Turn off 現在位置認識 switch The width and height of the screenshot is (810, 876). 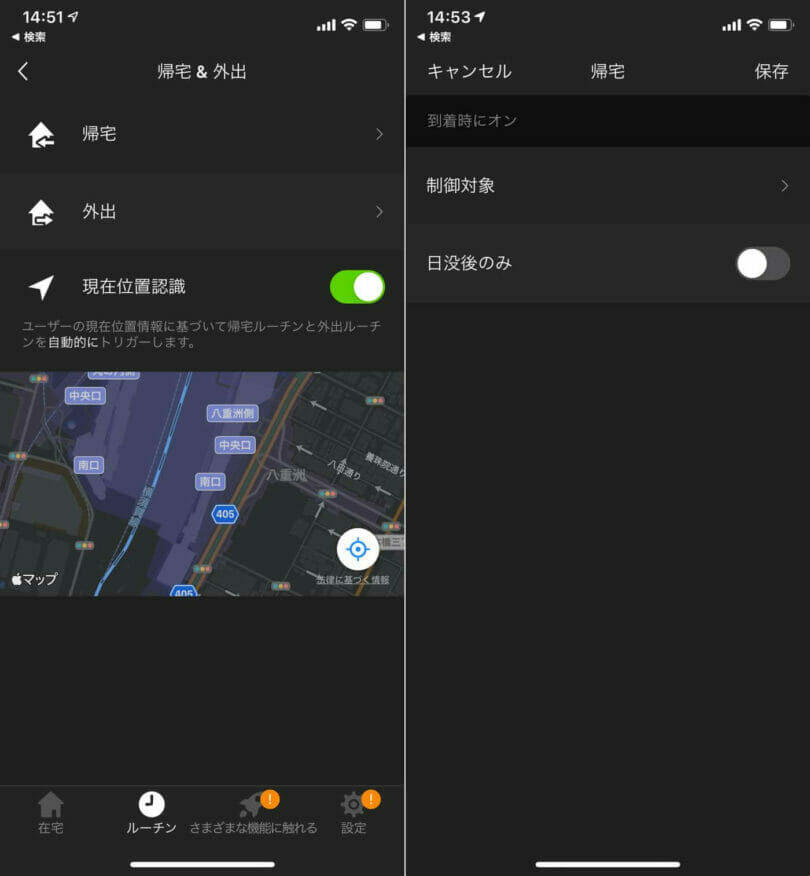tap(357, 287)
